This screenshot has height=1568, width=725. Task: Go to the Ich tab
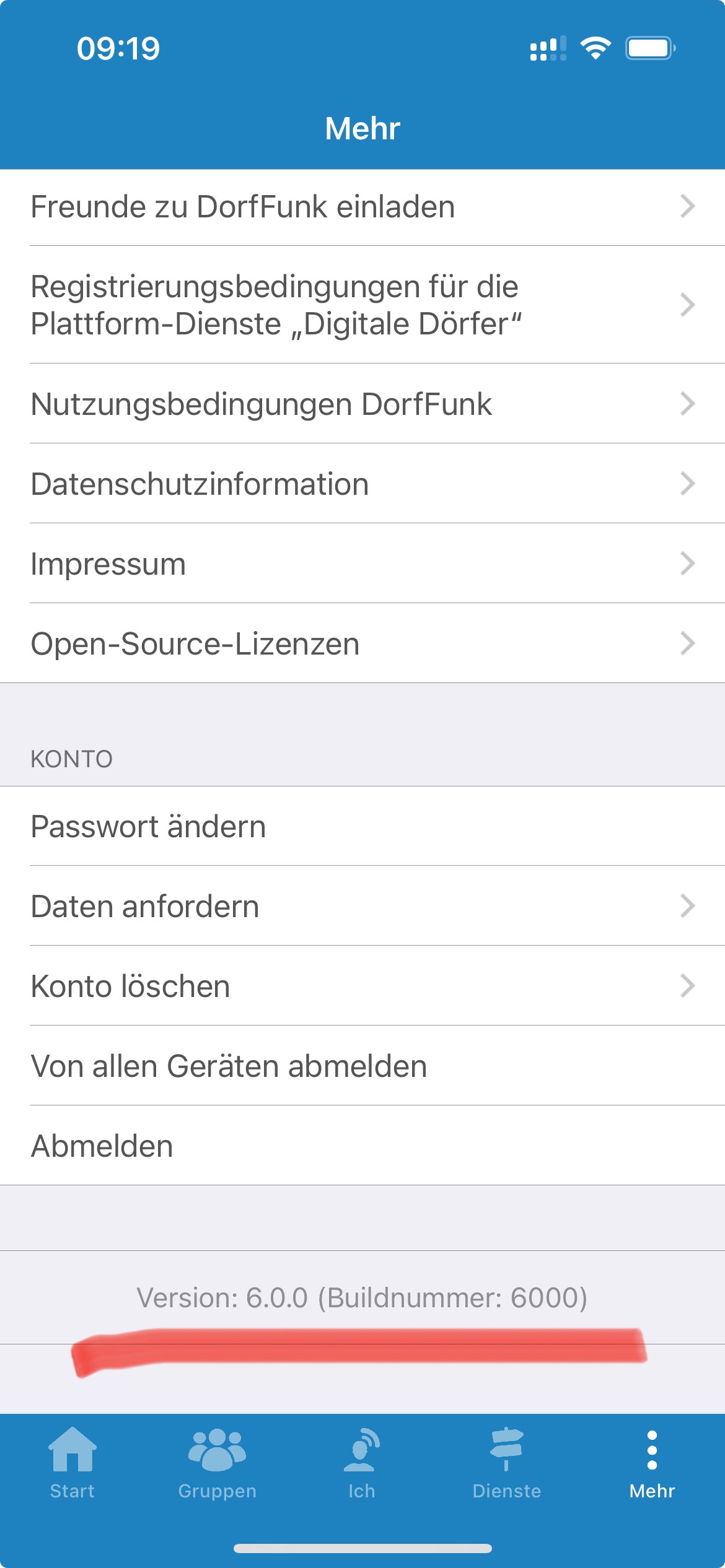tap(362, 1464)
